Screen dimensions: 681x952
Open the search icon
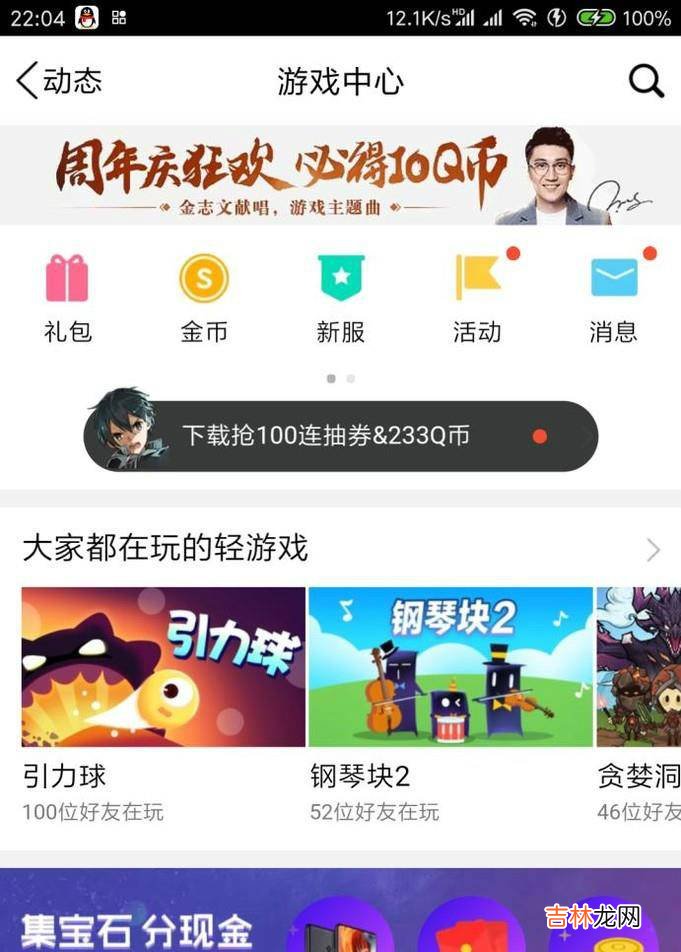click(x=646, y=81)
